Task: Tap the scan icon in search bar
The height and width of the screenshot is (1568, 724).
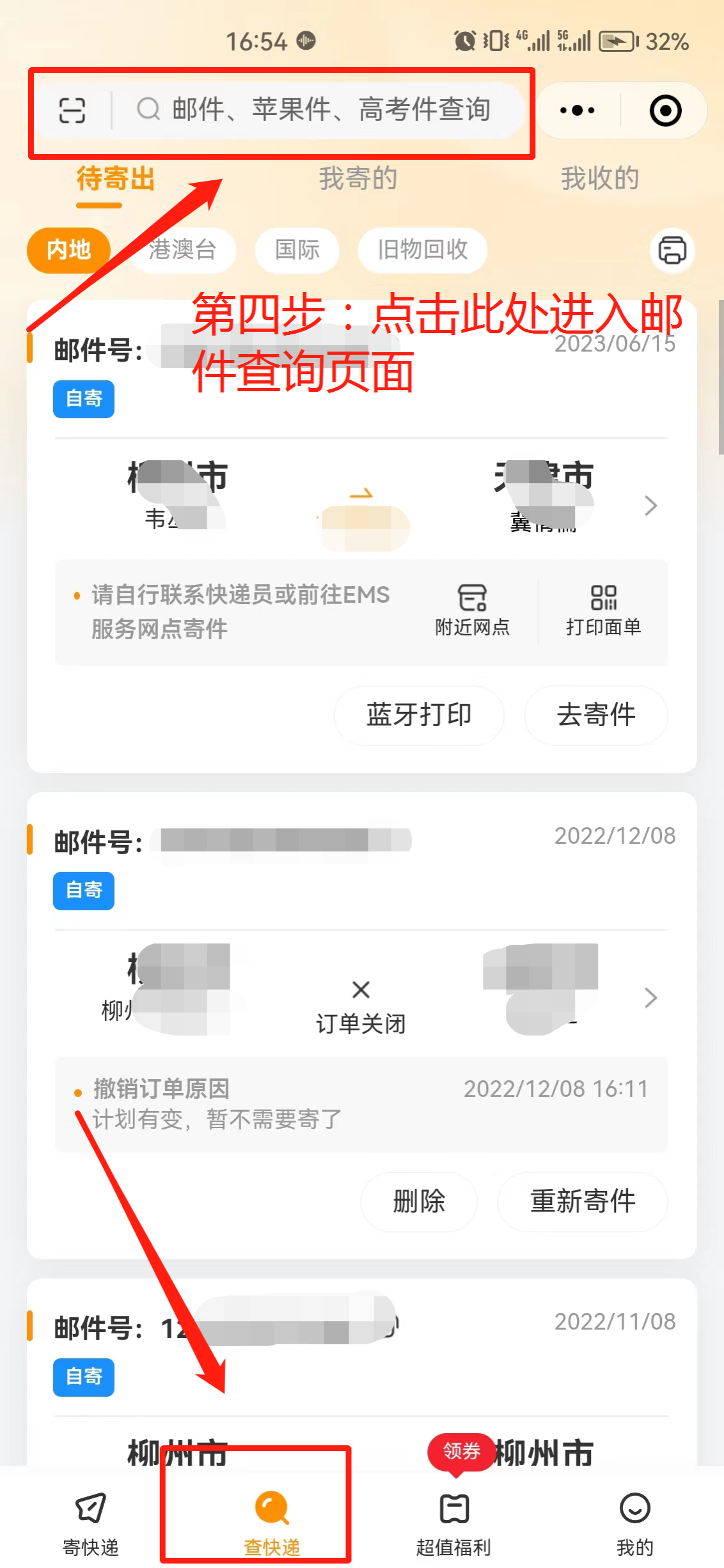Action: (x=72, y=111)
